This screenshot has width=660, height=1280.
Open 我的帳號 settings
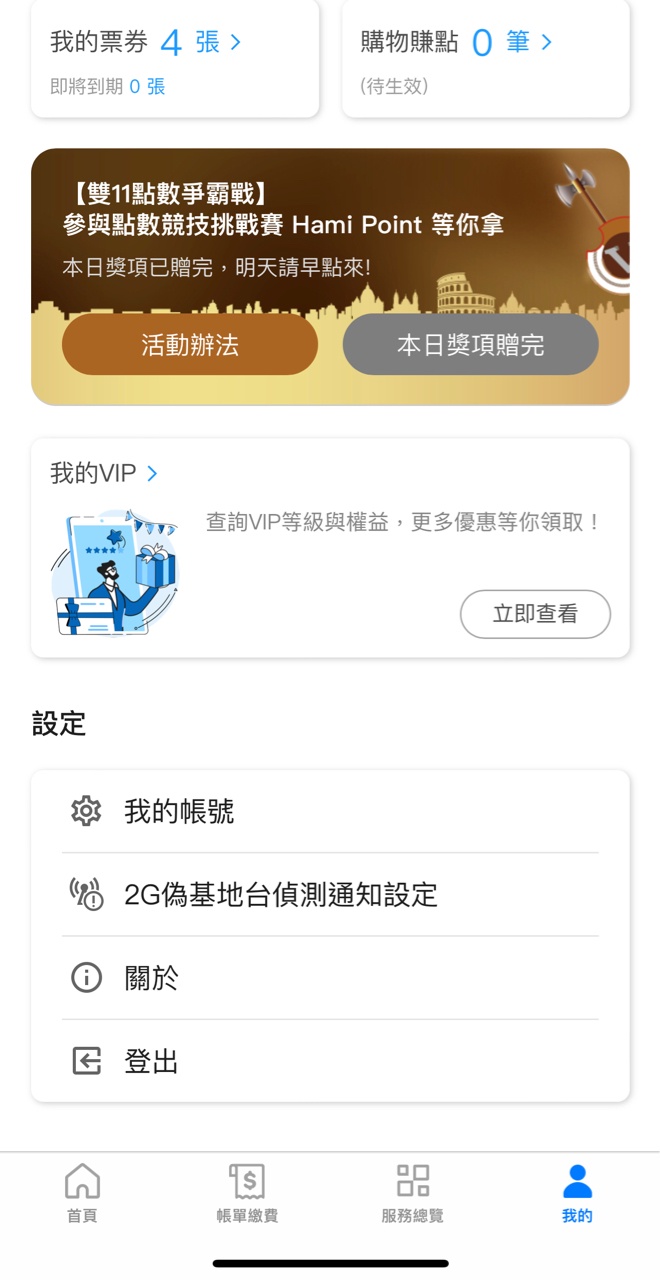pos(330,811)
